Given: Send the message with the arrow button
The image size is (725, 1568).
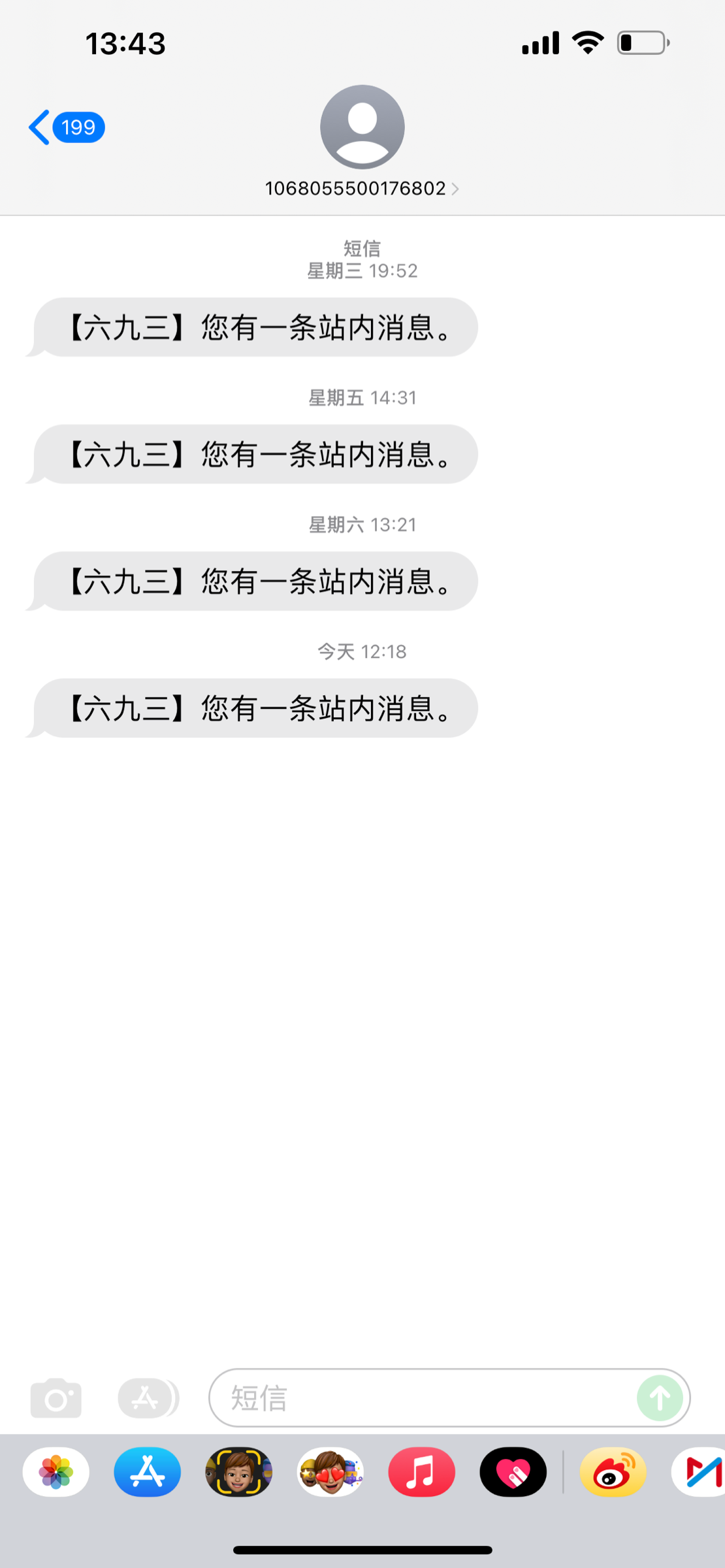Looking at the screenshot, I should (660, 1398).
